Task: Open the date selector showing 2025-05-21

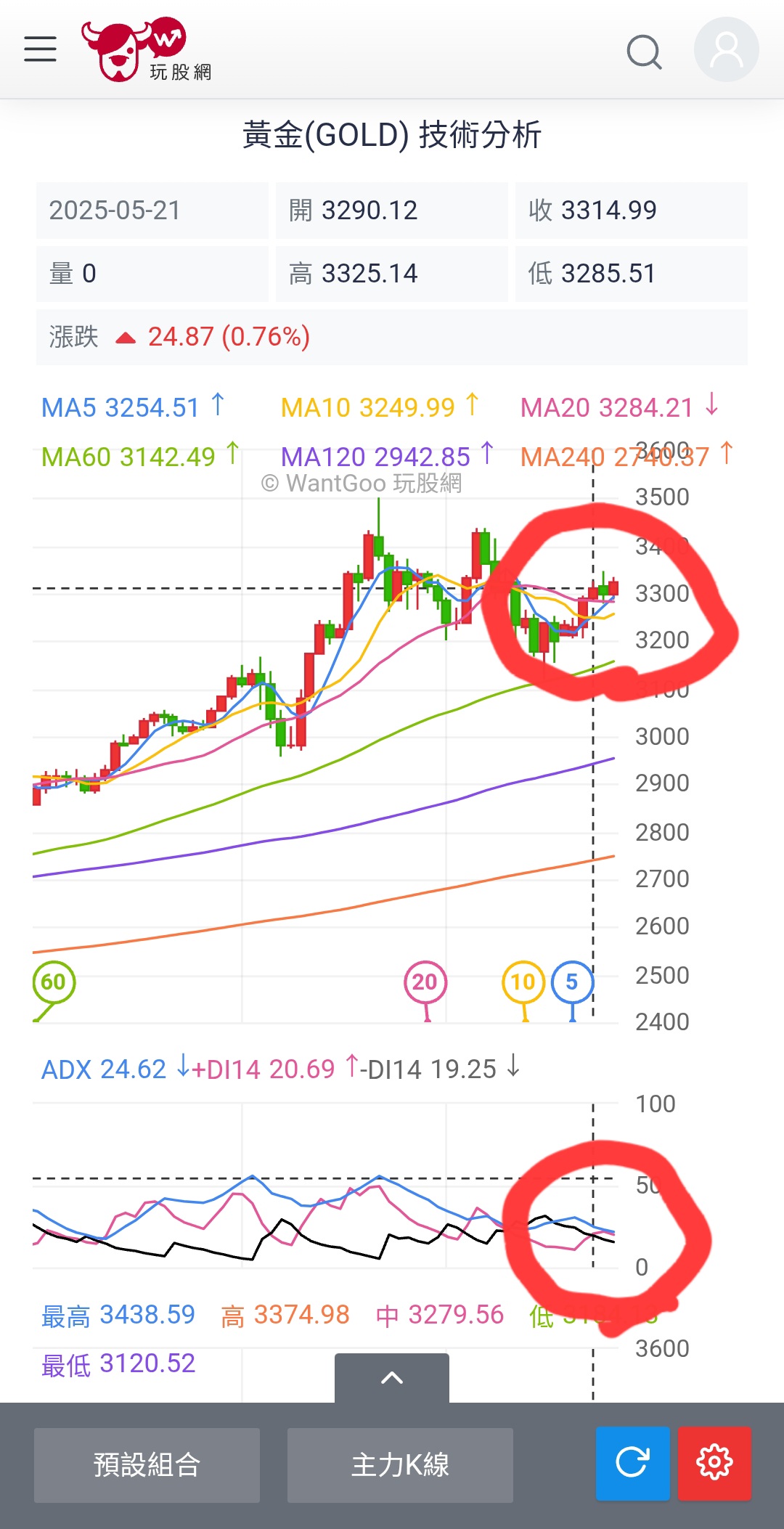Action: 152,210
